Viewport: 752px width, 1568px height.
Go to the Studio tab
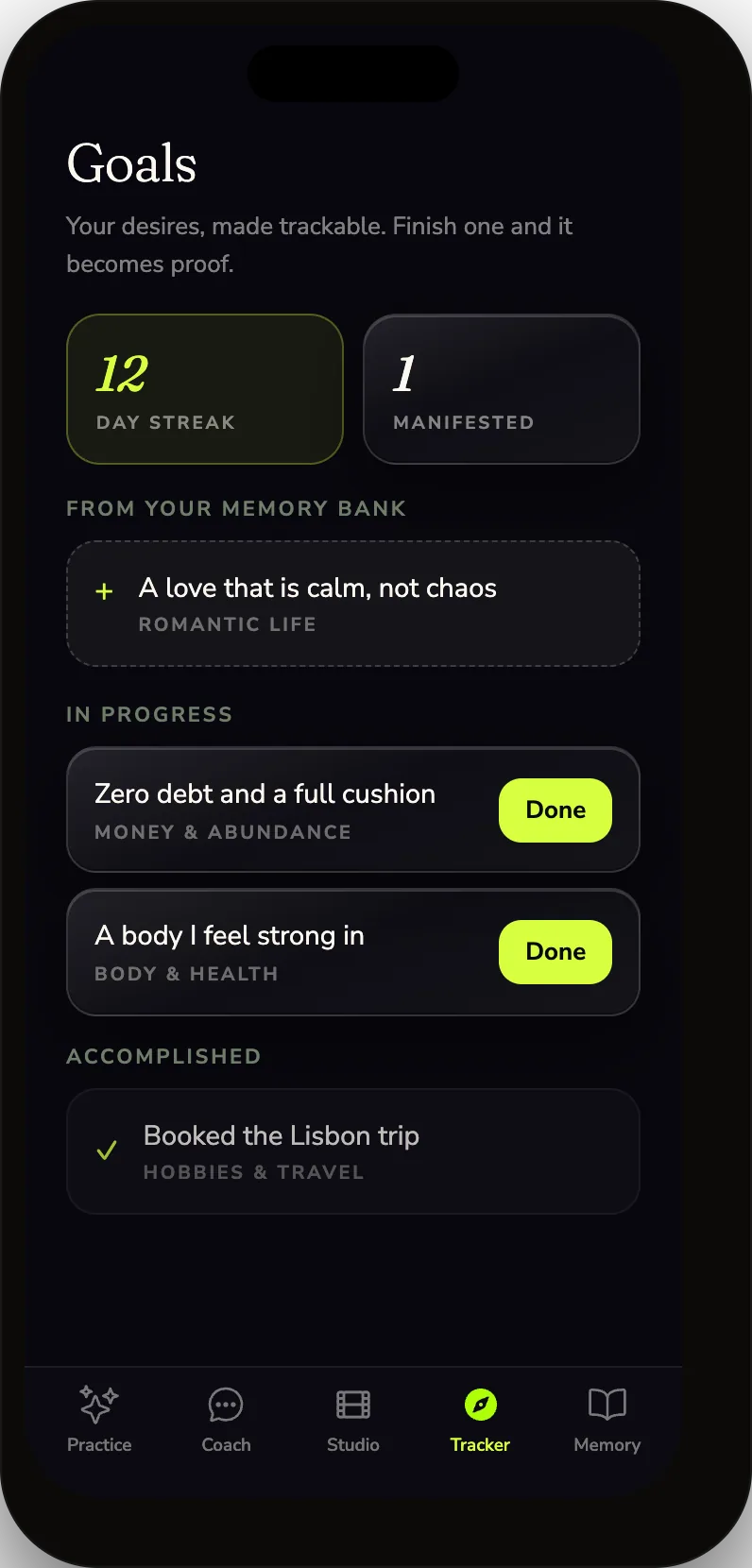[353, 1419]
